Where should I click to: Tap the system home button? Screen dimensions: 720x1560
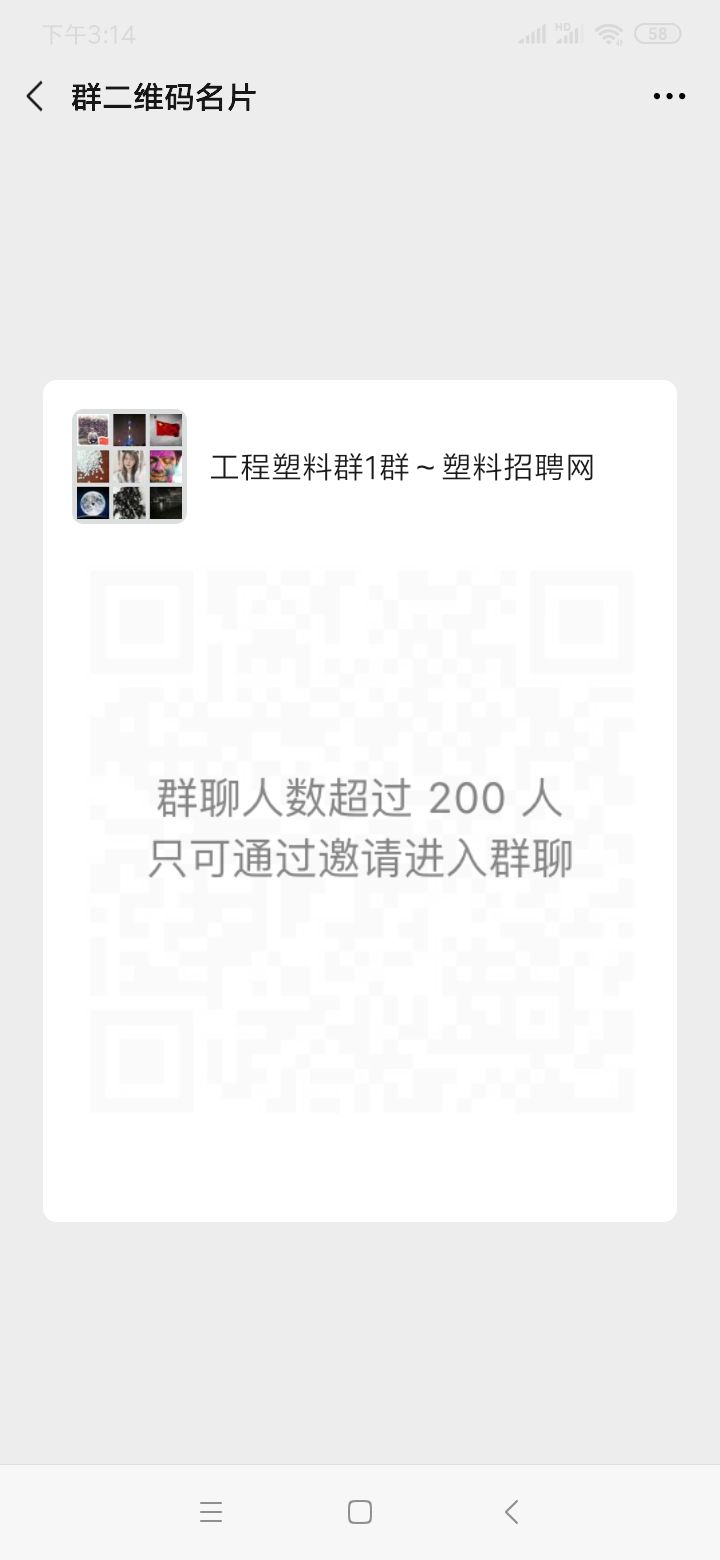[x=360, y=1512]
